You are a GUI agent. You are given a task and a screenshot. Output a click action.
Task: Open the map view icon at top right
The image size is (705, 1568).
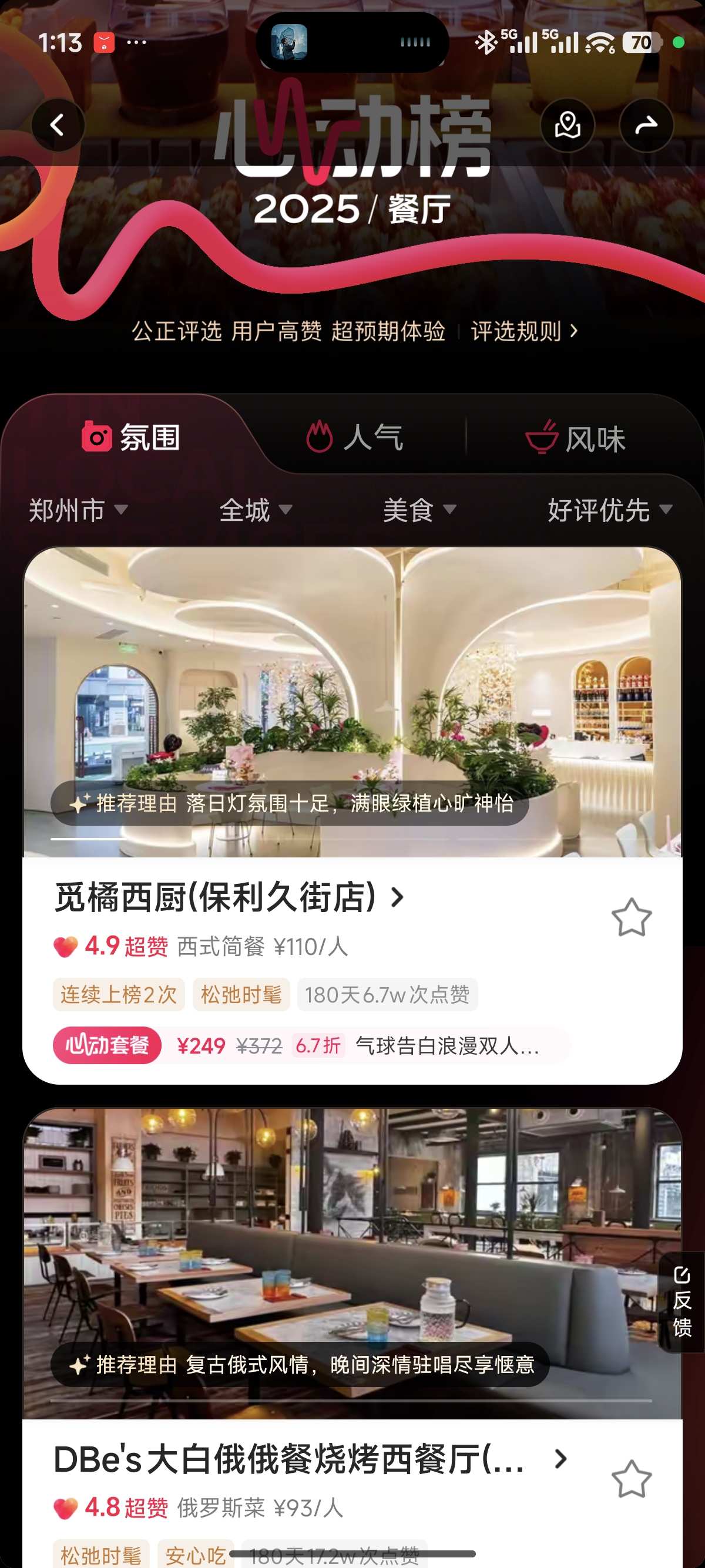pyautogui.click(x=567, y=124)
